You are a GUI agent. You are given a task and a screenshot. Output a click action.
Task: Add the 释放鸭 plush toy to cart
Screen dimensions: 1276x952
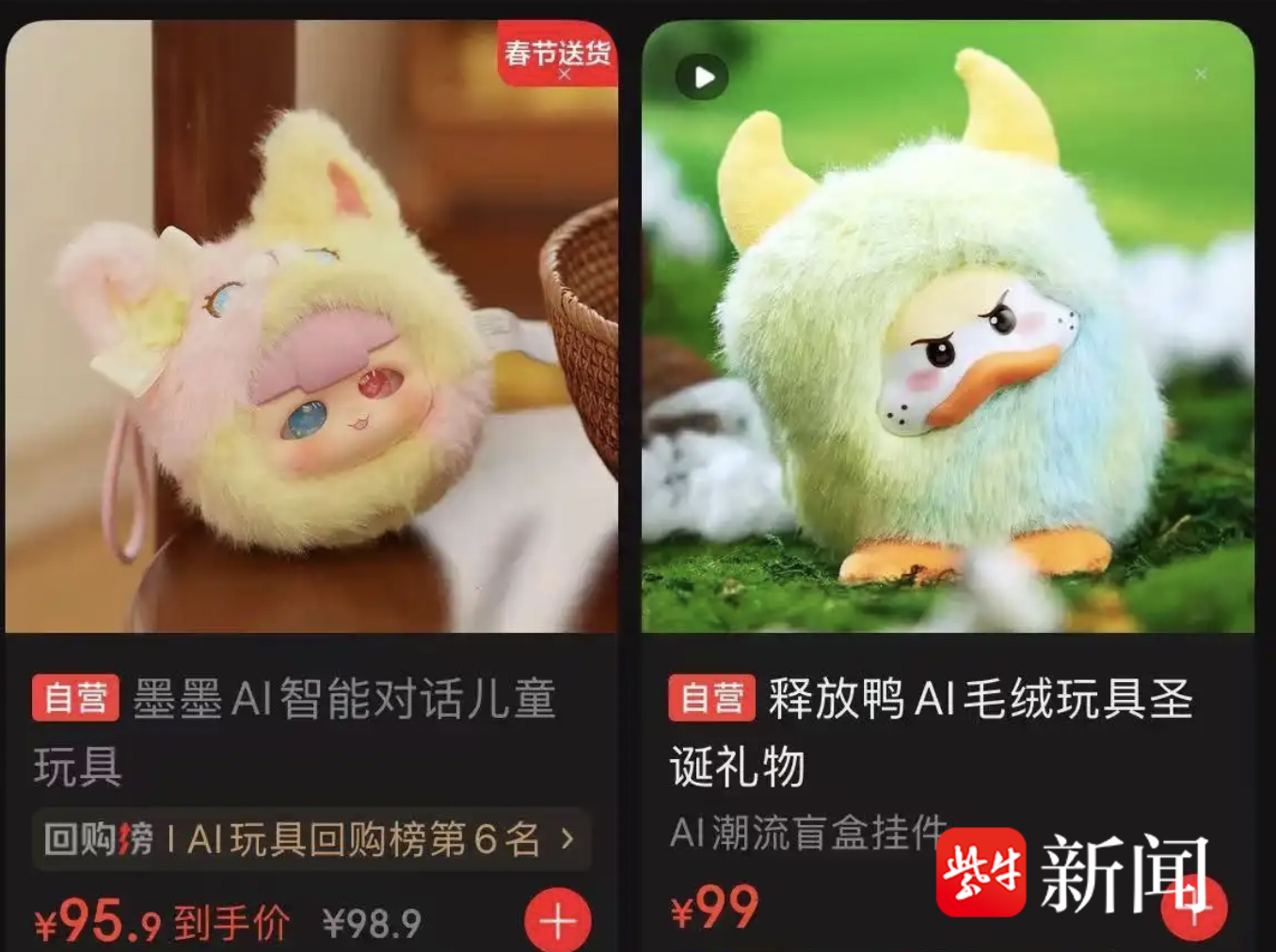(x=1194, y=909)
